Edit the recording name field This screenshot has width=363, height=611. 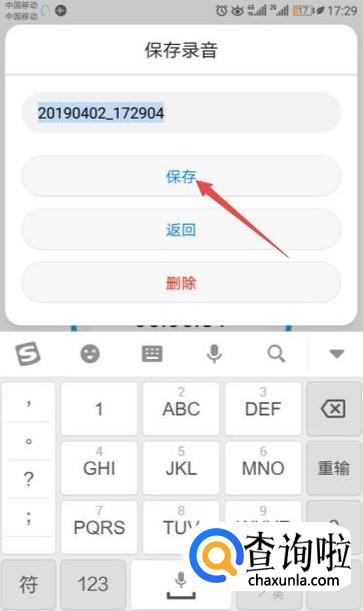click(181, 113)
